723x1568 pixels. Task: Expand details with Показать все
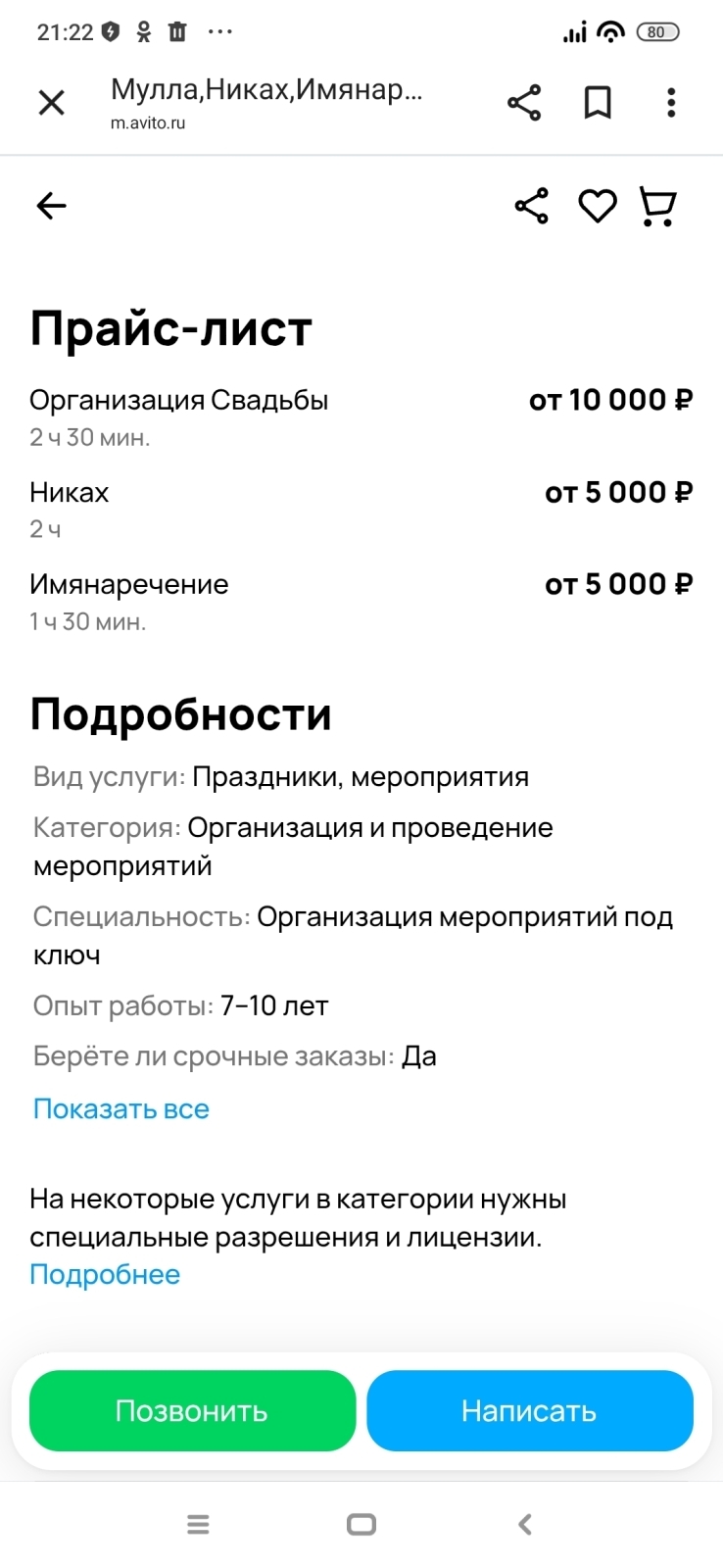[121, 1108]
